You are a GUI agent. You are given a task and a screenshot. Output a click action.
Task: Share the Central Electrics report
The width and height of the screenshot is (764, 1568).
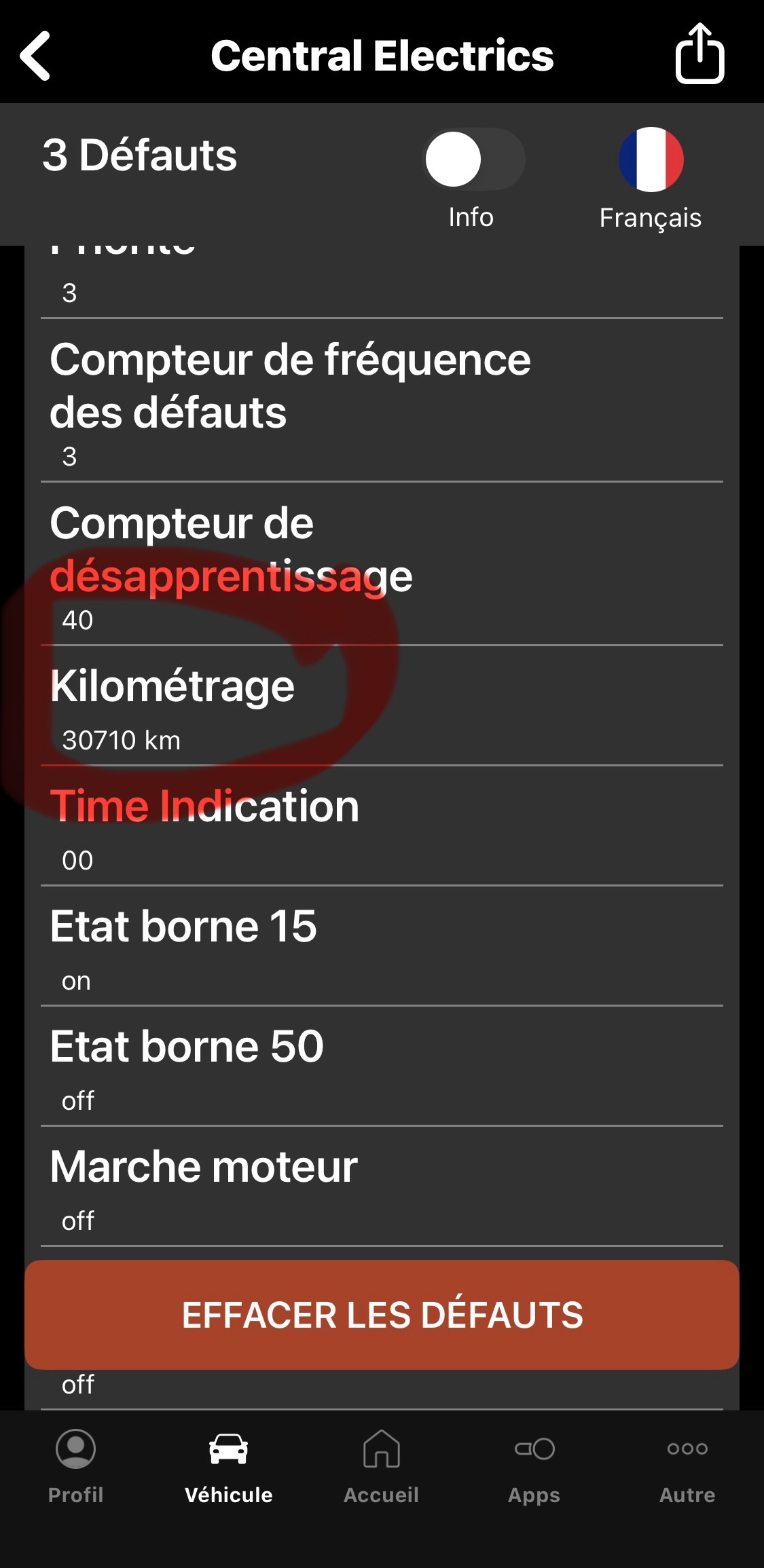click(x=699, y=54)
